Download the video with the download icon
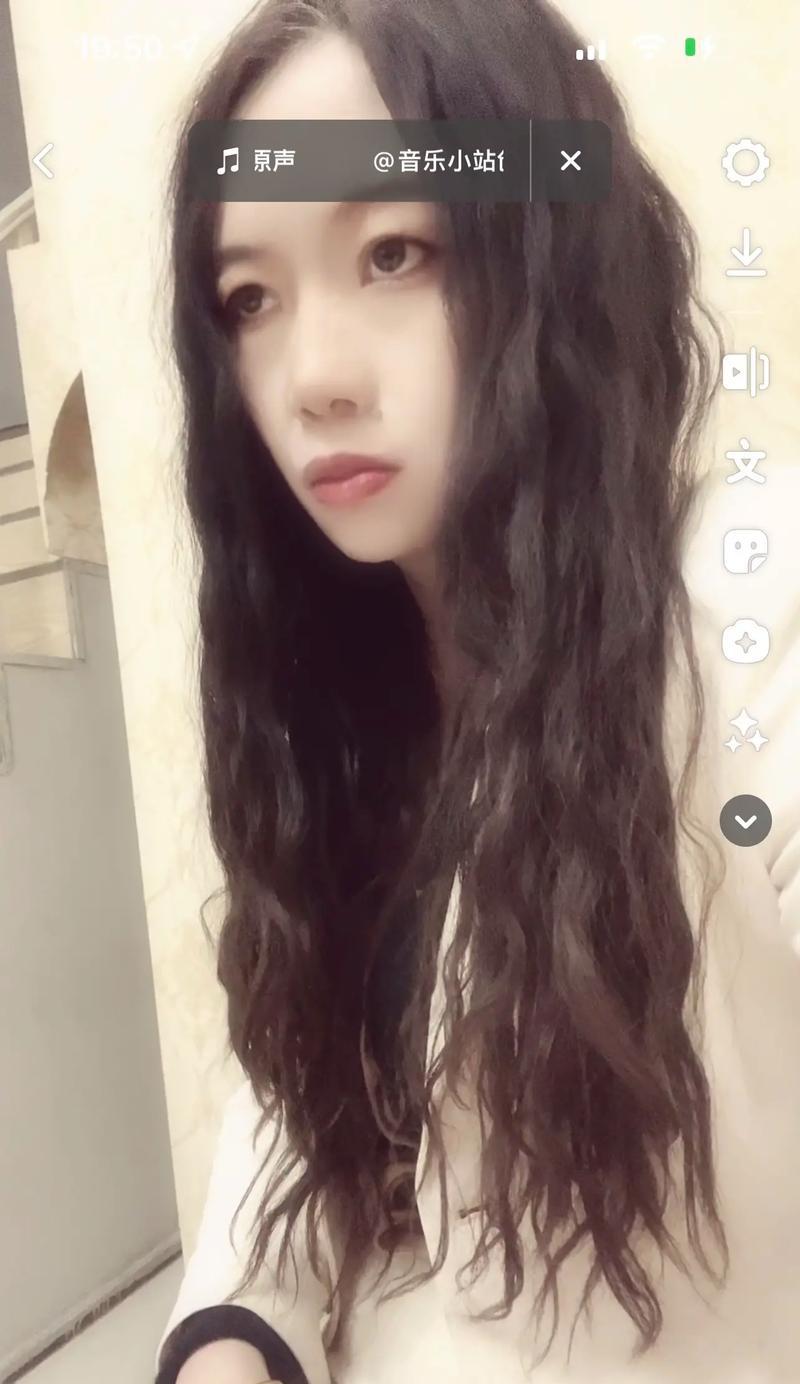The height and width of the screenshot is (1384, 800). point(745,253)
